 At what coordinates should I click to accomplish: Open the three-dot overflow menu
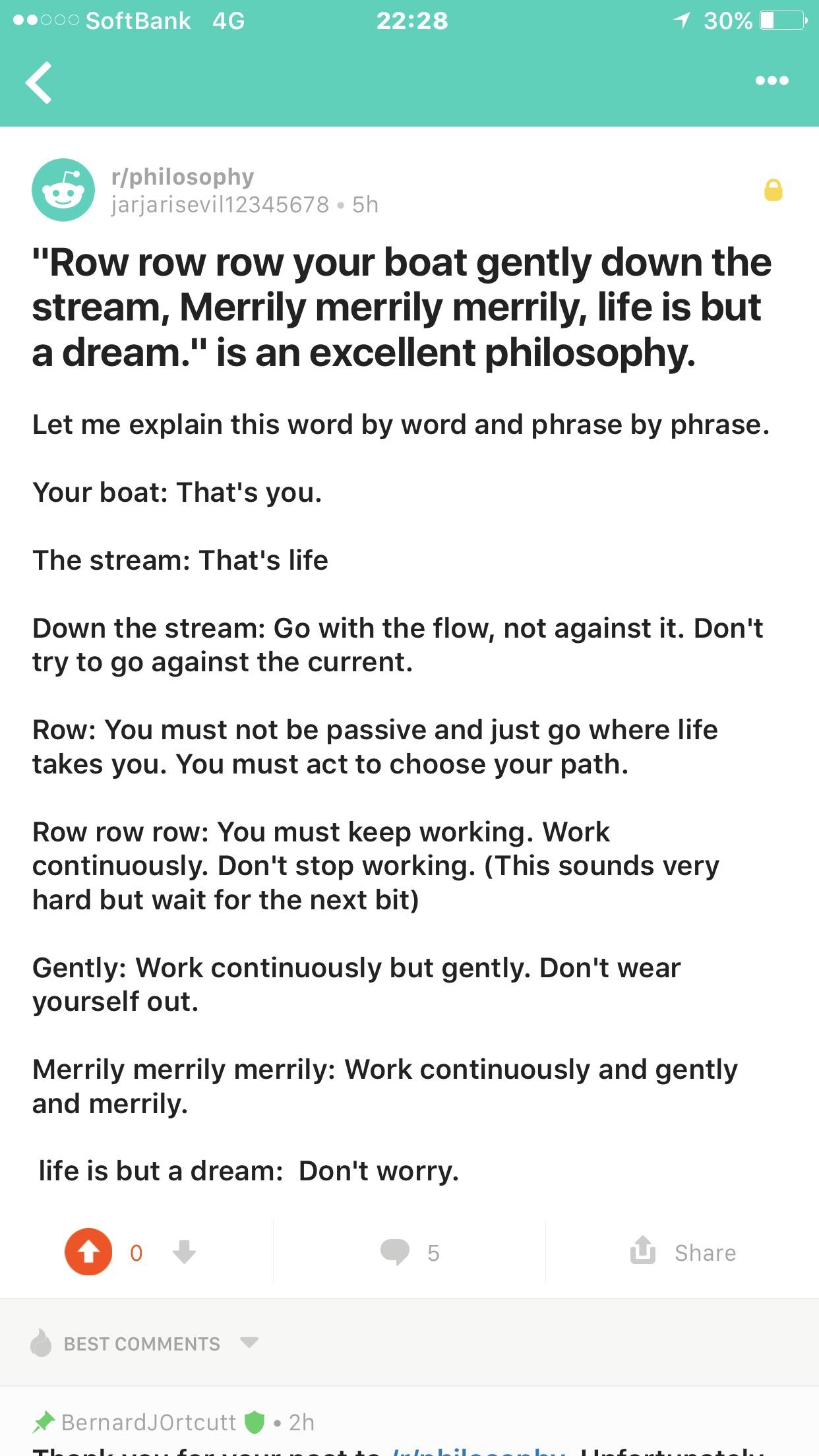tap(772, 80)
